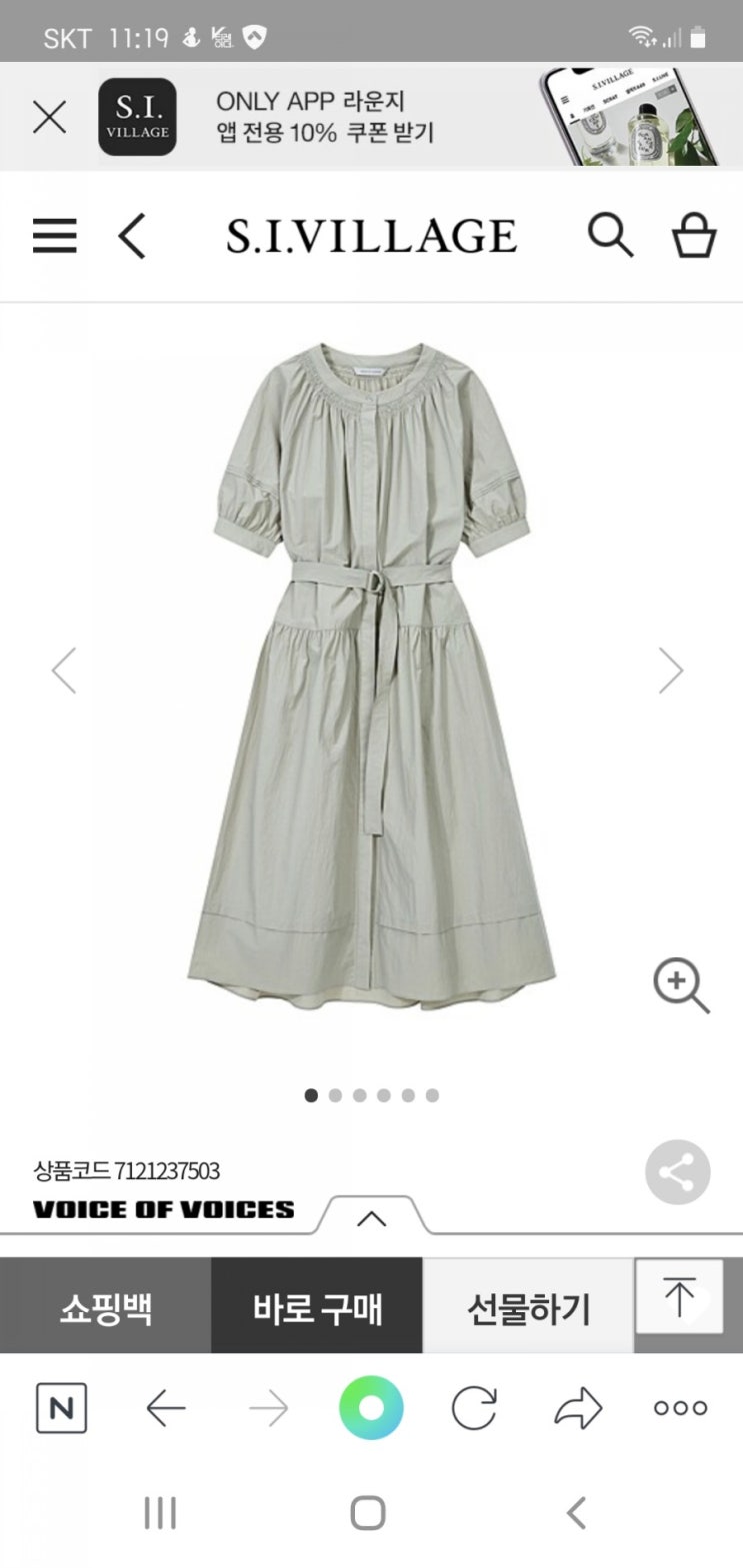Expand the product details panel
The height and width of the screenshot is (1568, 743).
(371, 1217)
